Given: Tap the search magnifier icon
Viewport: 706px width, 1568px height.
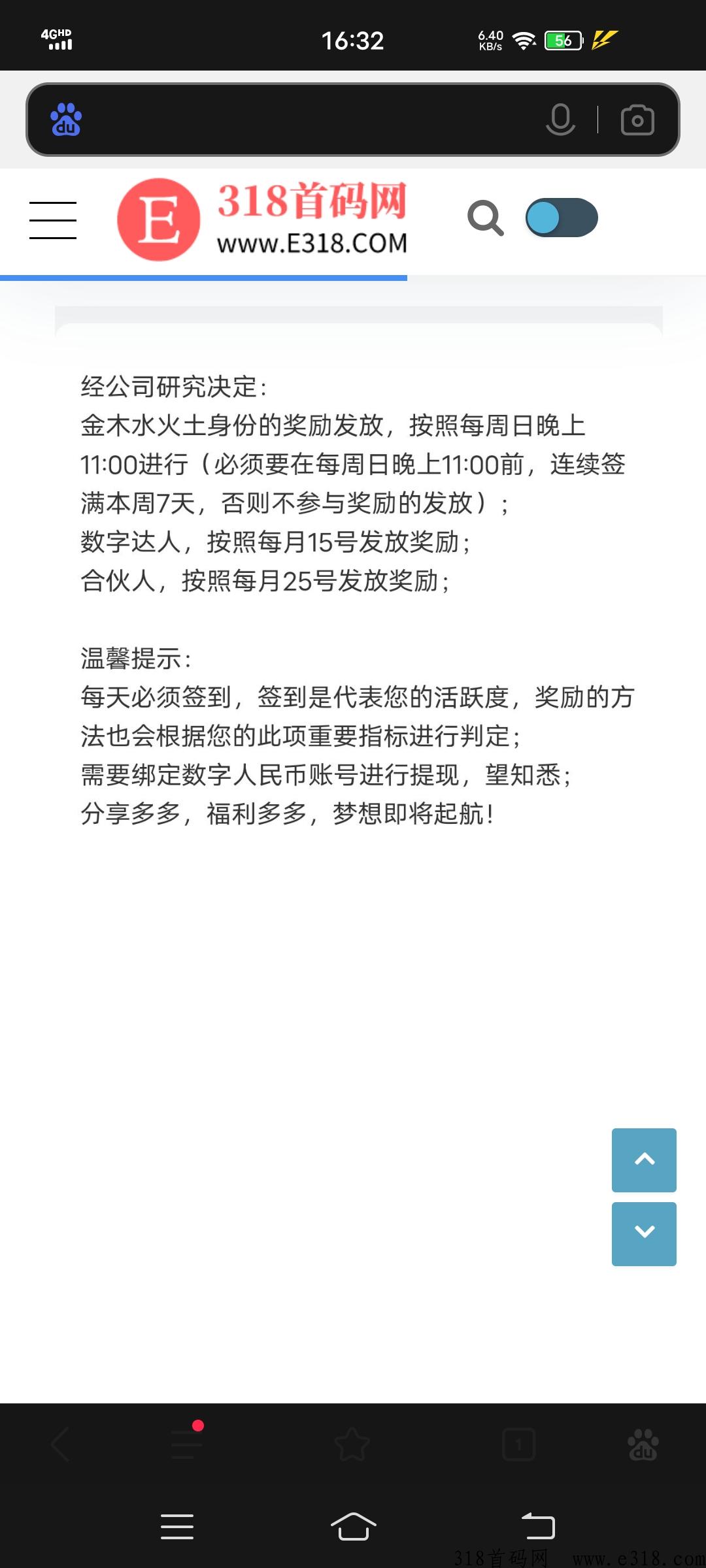Looking at the screenshot, I should click(x=486, y=218).
